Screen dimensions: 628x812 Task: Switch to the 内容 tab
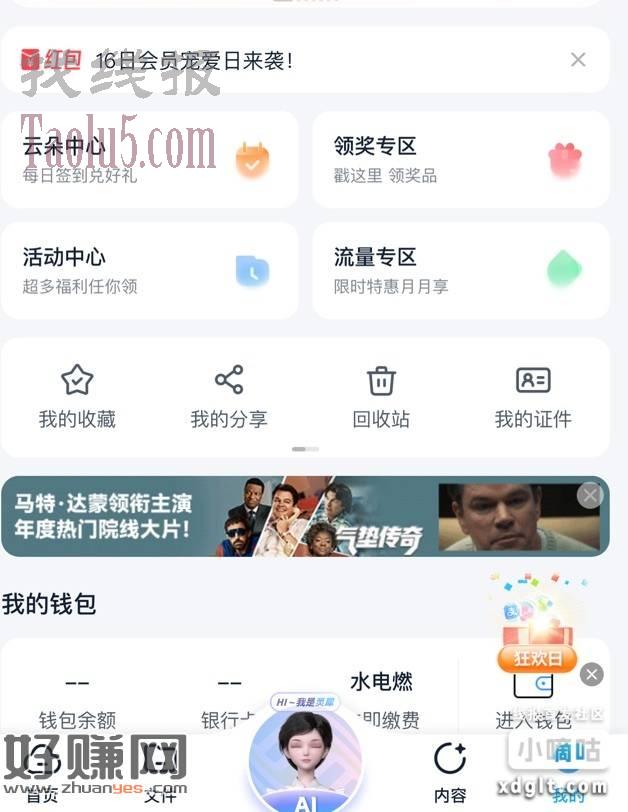pos(449,772)
